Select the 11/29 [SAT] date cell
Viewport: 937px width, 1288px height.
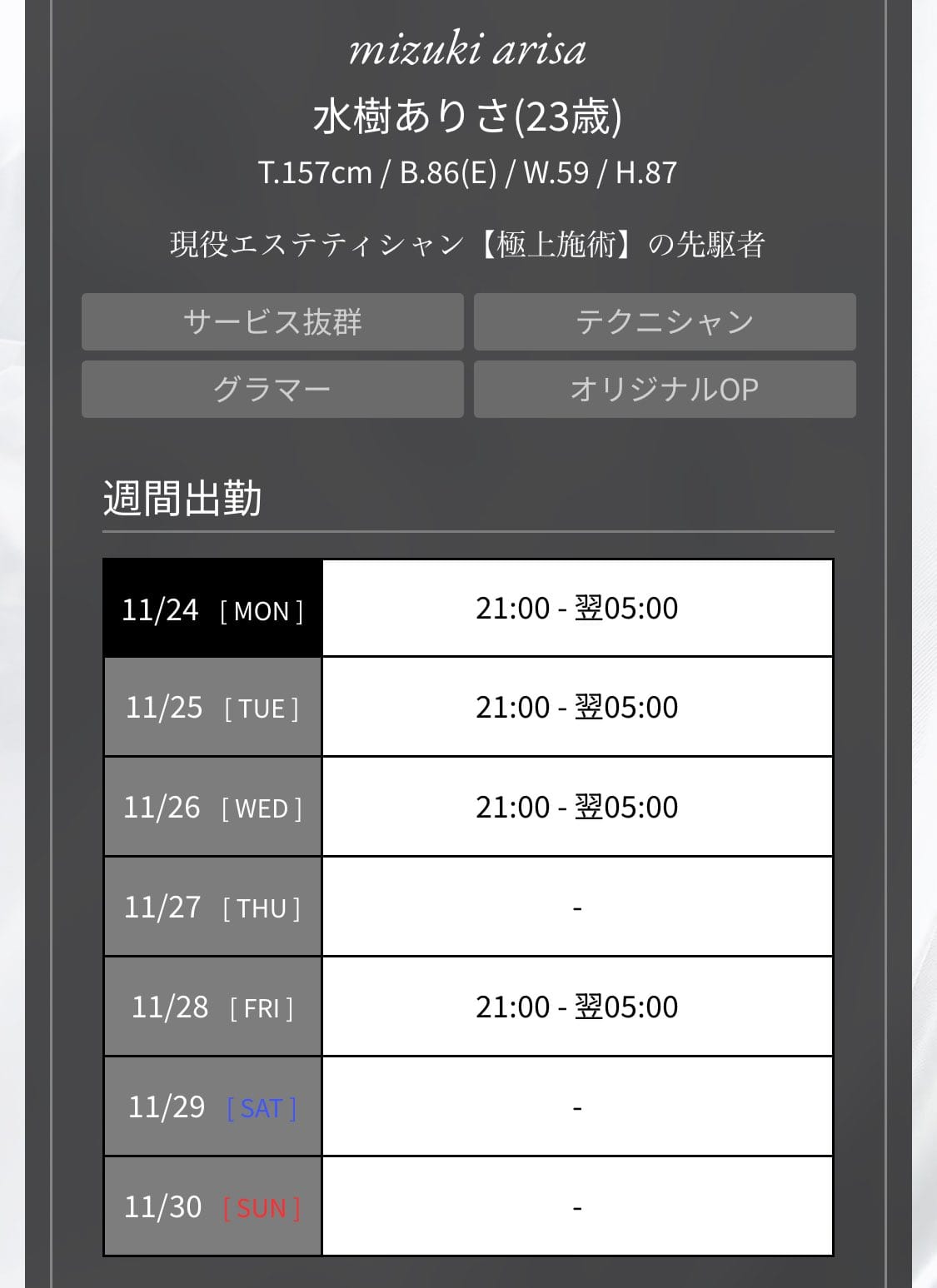[x=211, y=1106]
